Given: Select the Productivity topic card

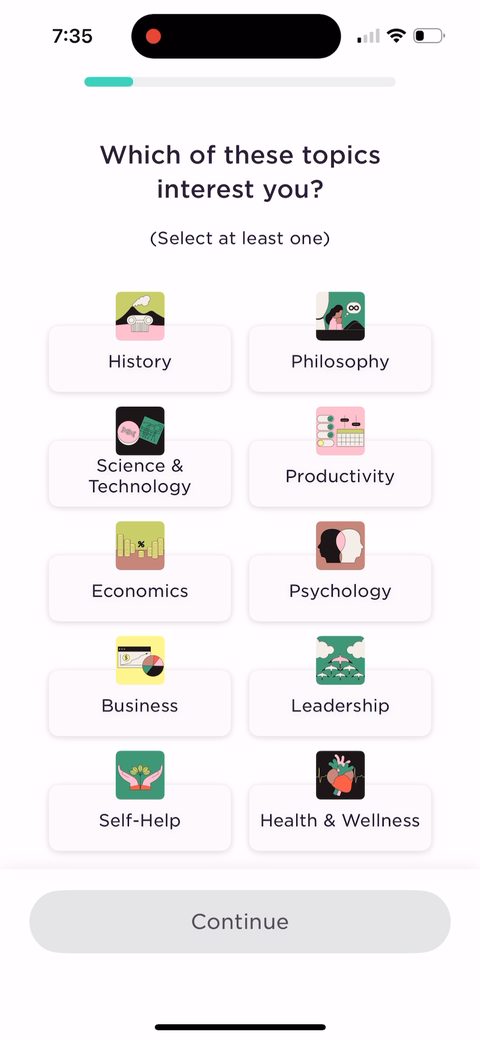Looking at the screenshot, I should click(x=340, y=474).
